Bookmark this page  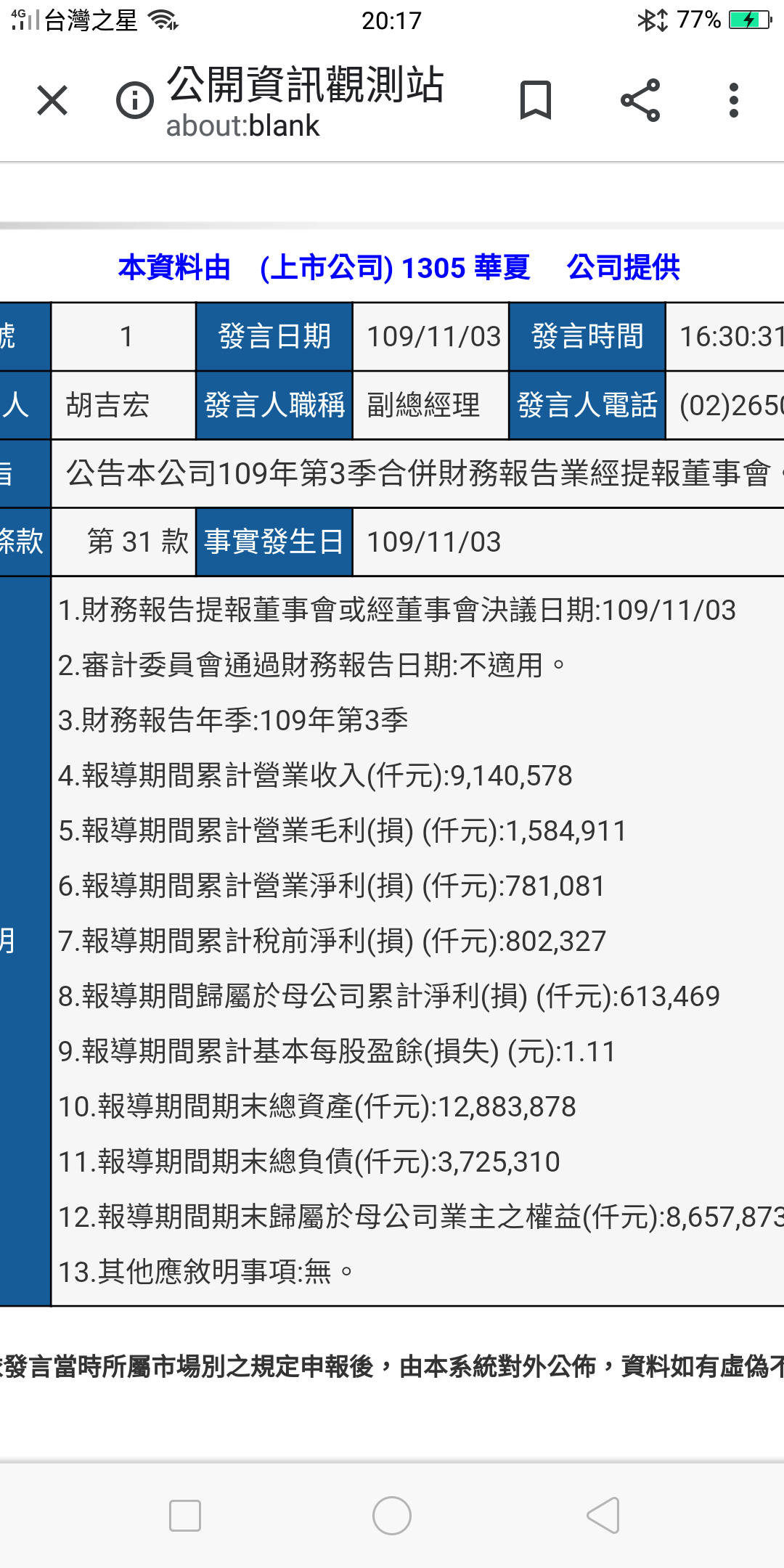pos(536,100)
